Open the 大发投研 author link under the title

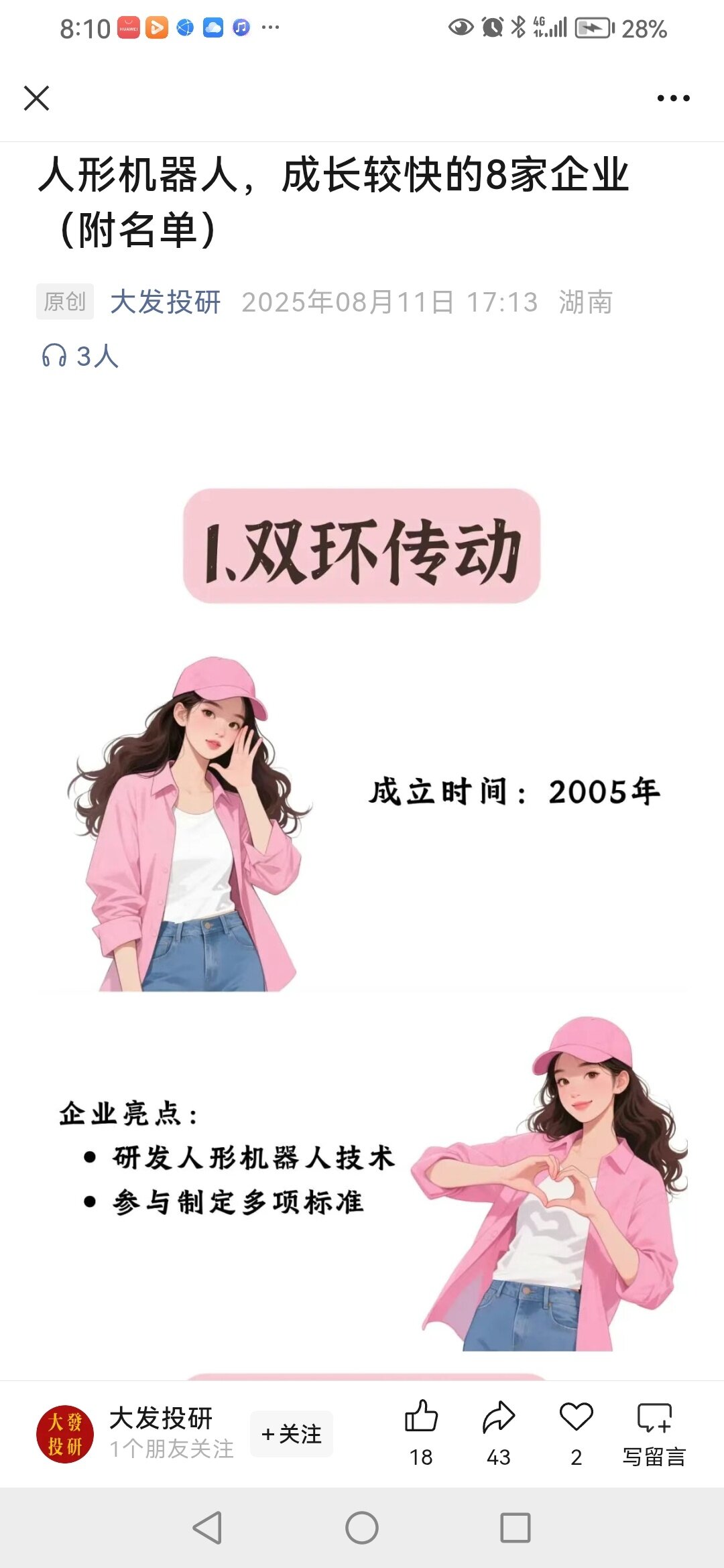point(166,302)
